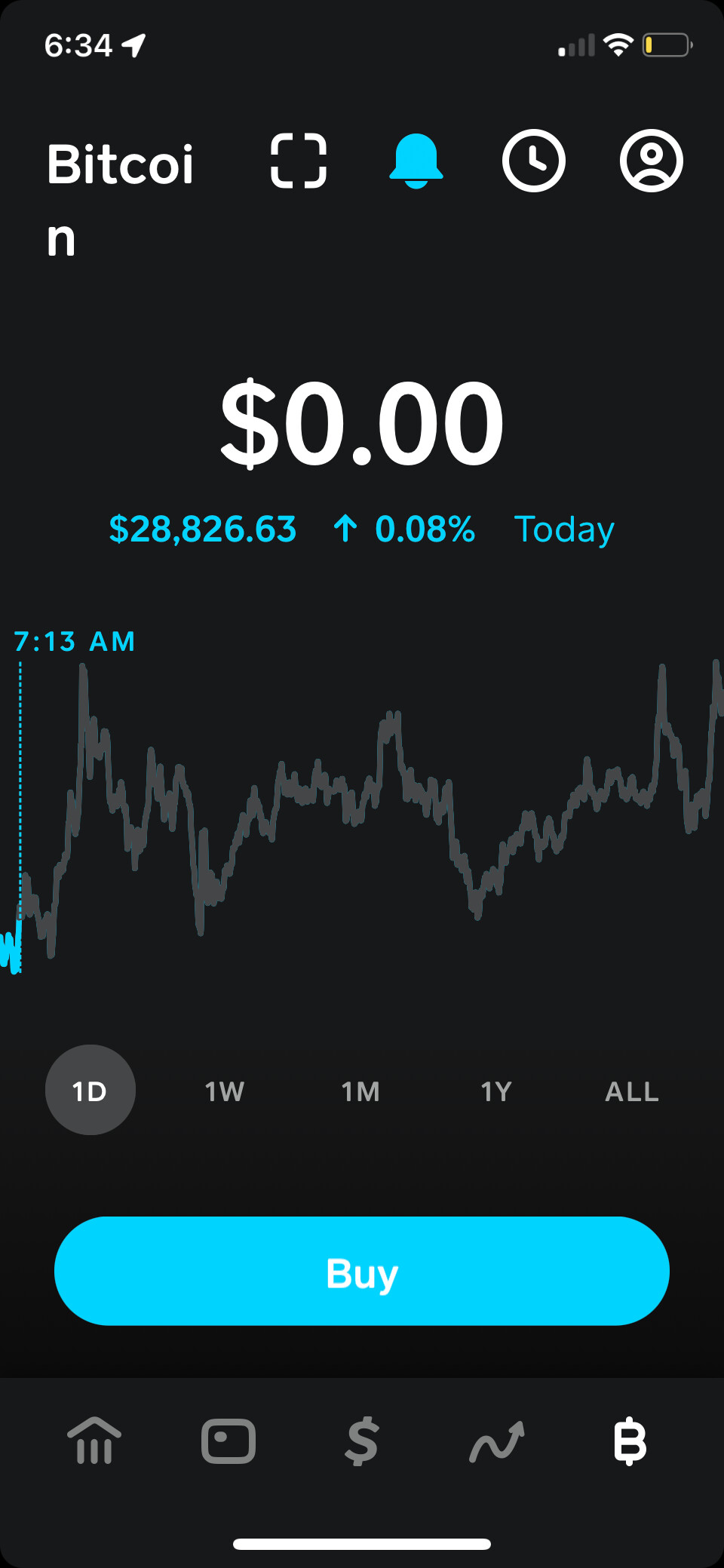Open the notifications bell
724x1568 pixels.
[x=416, y=161]
